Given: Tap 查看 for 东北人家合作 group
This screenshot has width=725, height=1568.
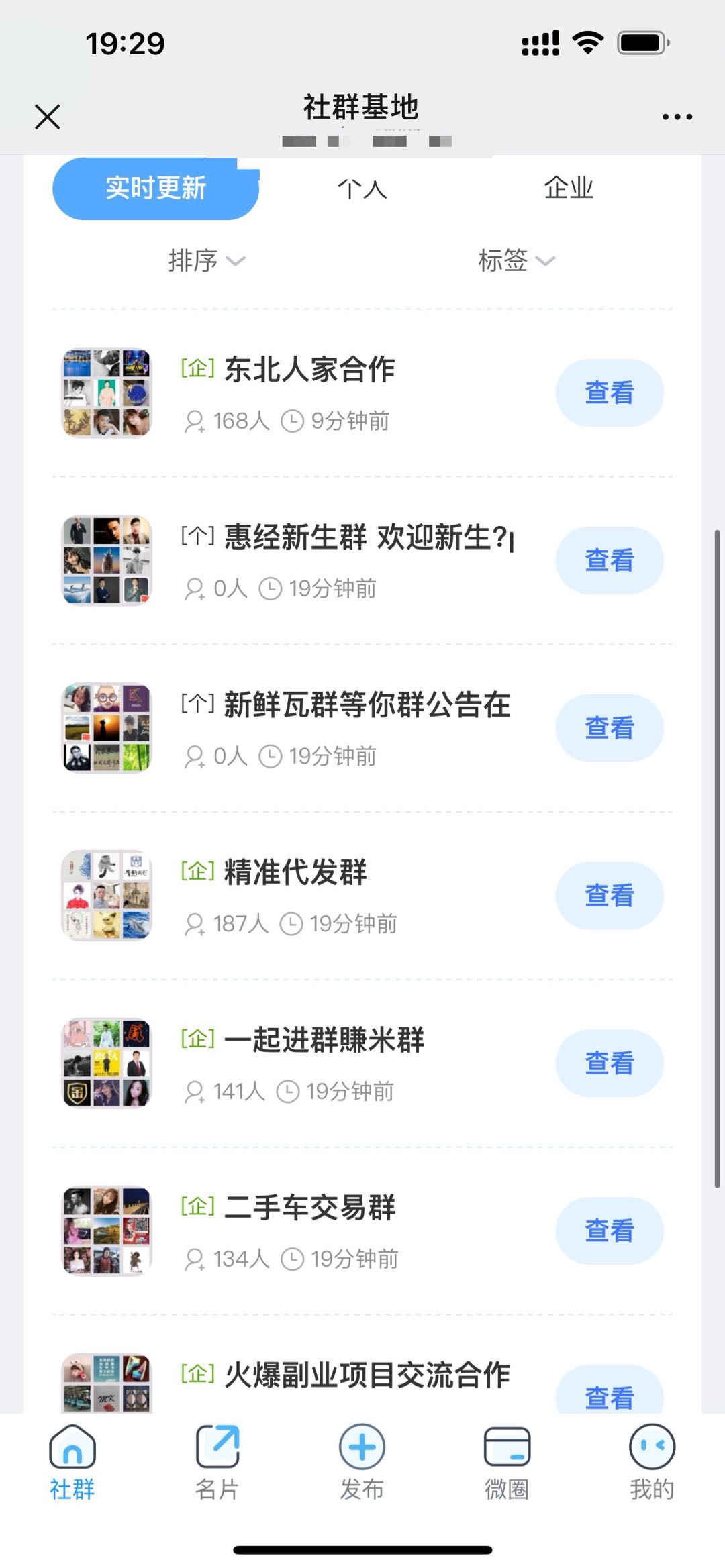Looking at the screenshot, I should coord(608,393).
